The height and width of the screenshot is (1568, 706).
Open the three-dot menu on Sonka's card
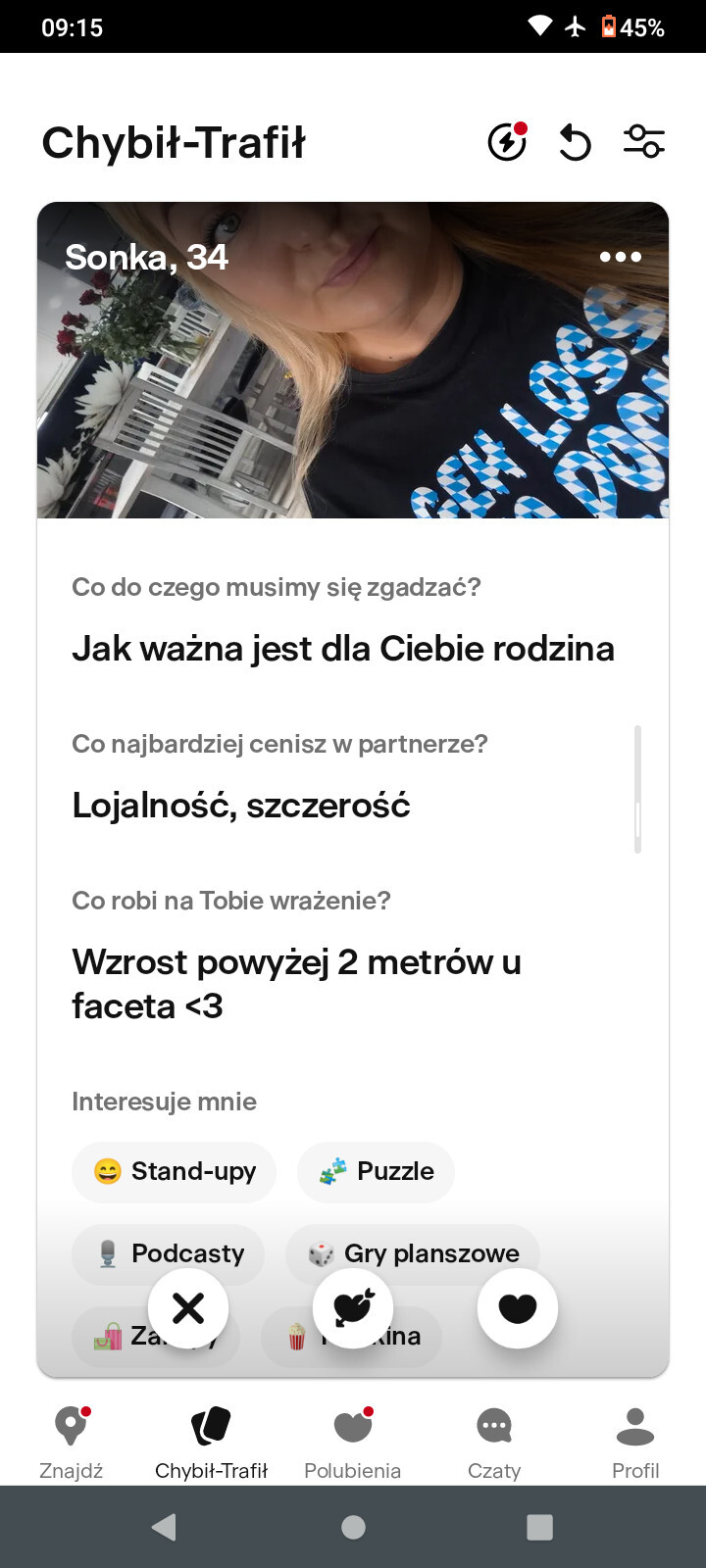tap(620, 257)
